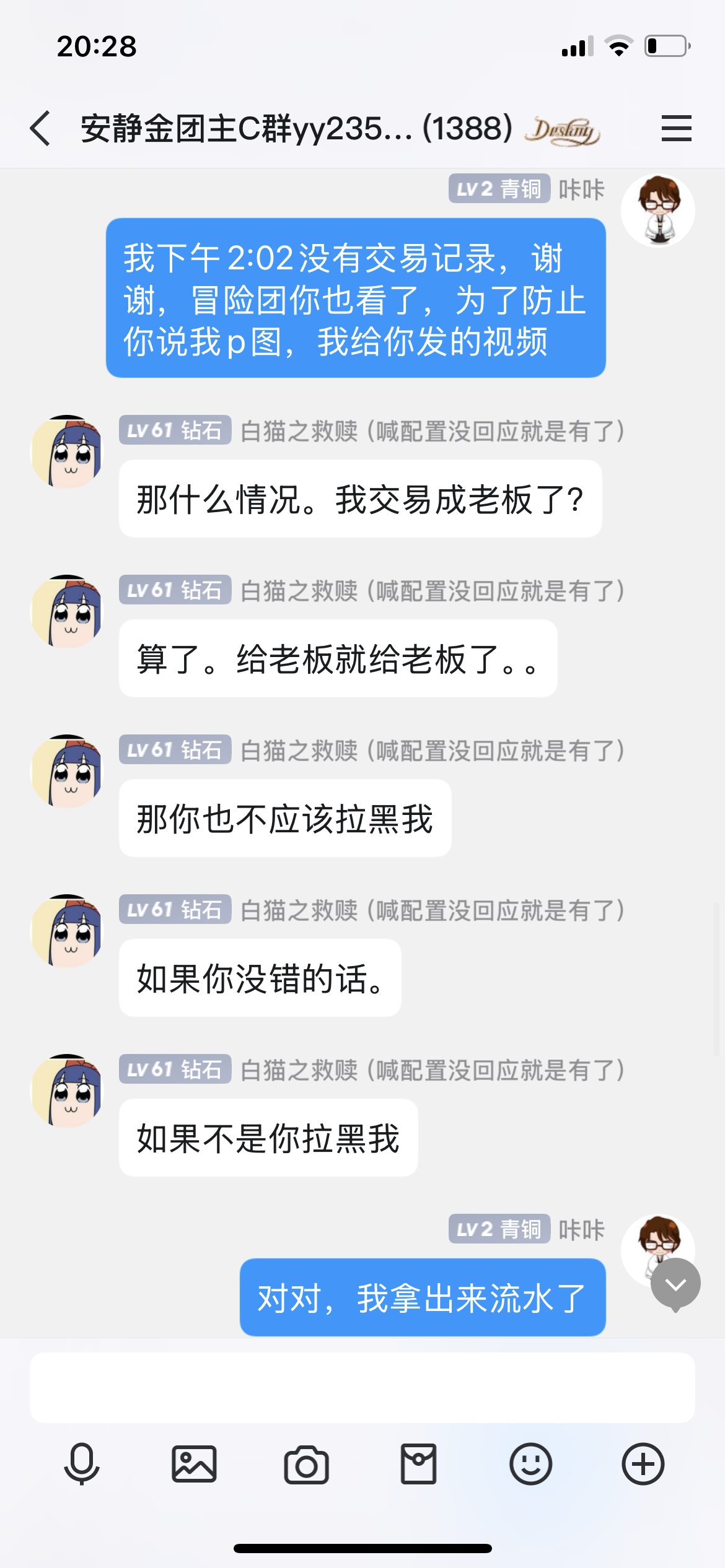
Task: Open the photo gallery picker icon
Action: point(194,1463)
